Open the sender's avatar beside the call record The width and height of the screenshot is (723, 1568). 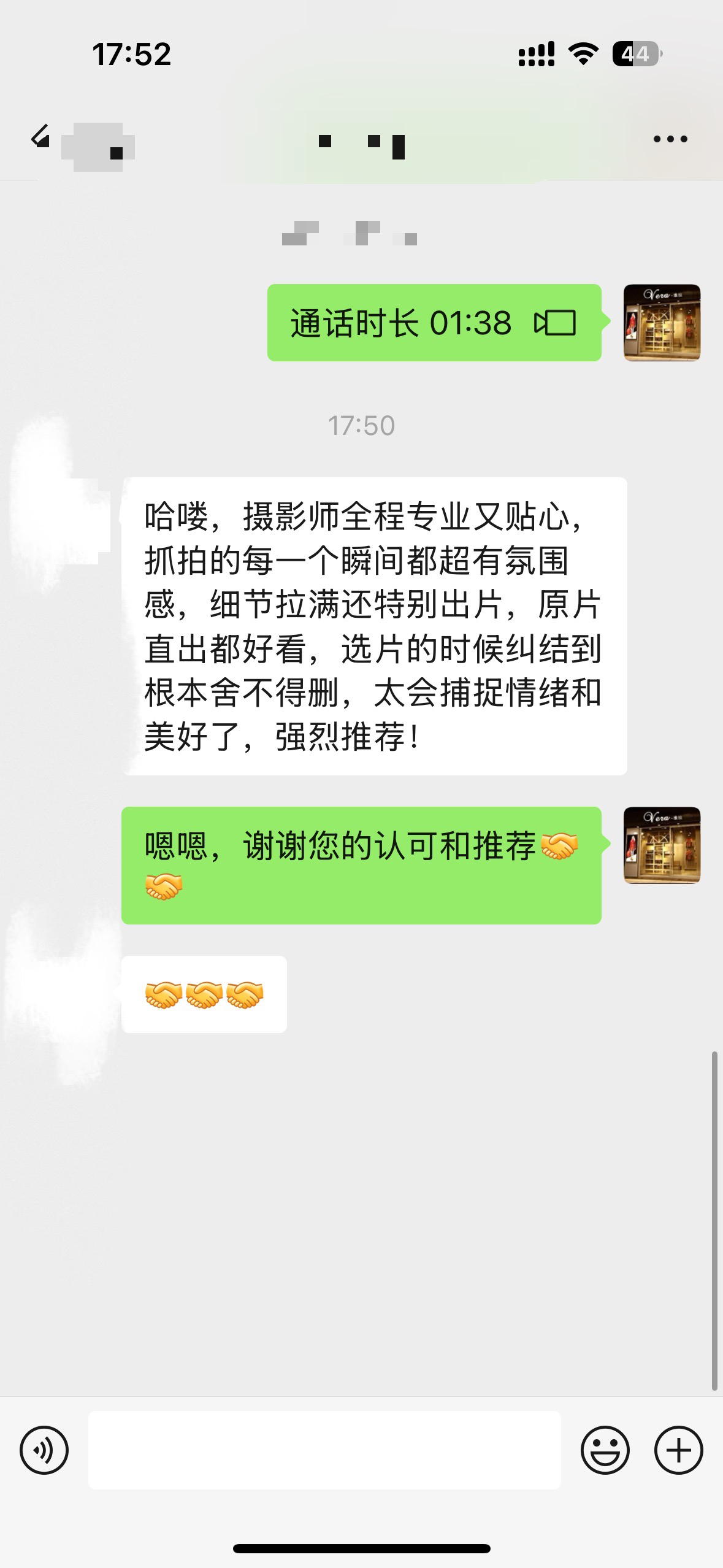coord(662,323)
